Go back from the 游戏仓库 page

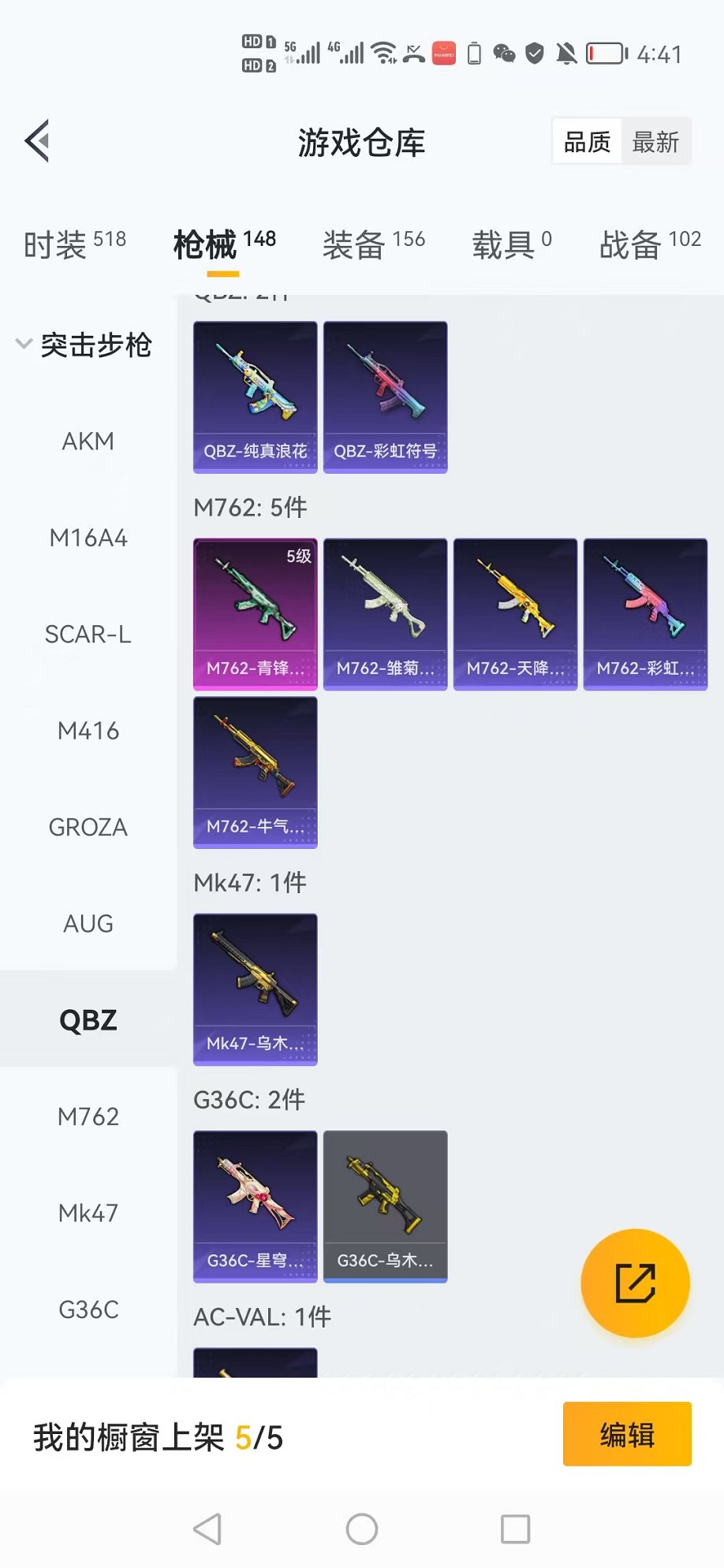pos(38,142)
